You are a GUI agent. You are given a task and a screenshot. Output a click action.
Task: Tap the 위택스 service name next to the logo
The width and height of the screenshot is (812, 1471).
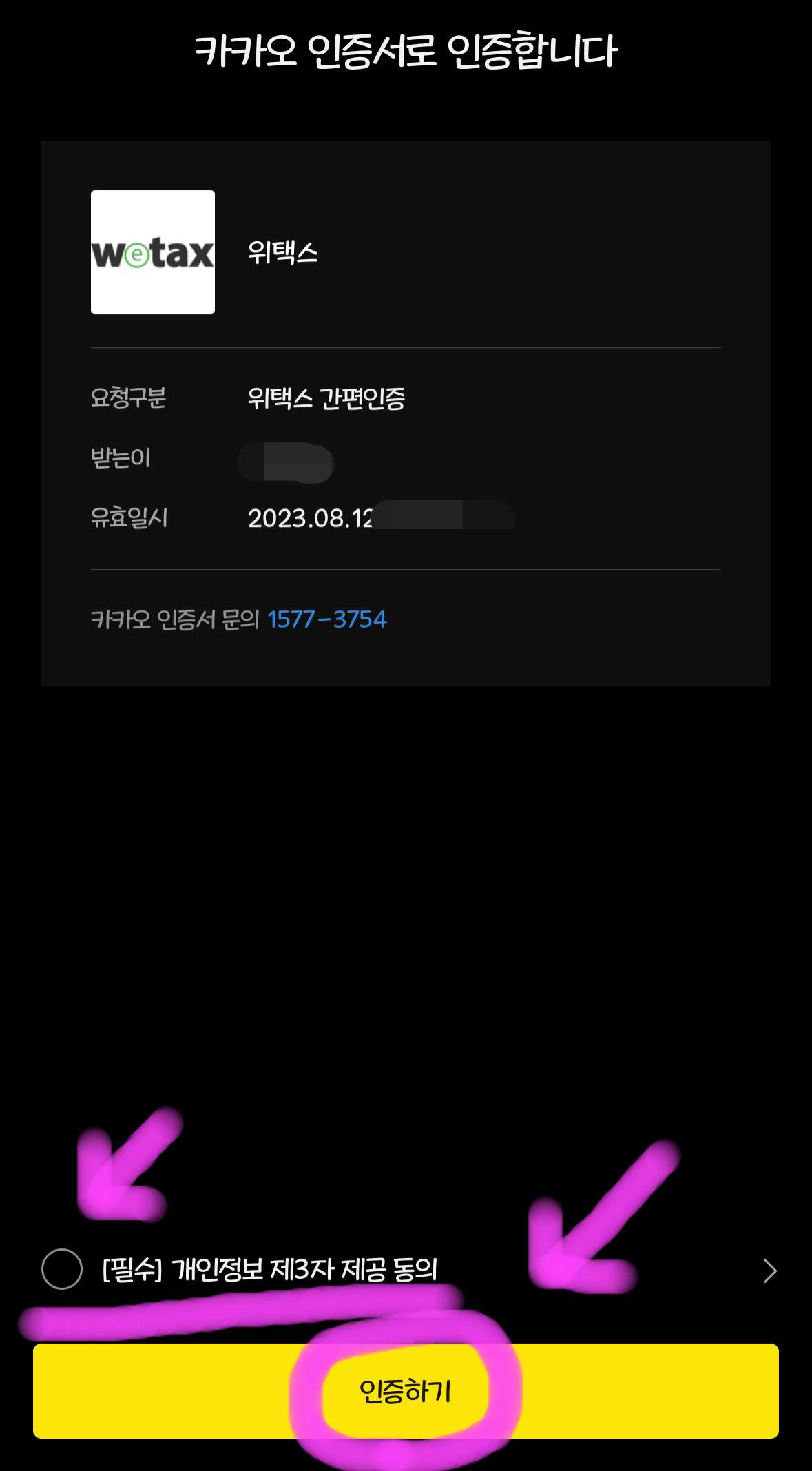[x=282, y=254]
